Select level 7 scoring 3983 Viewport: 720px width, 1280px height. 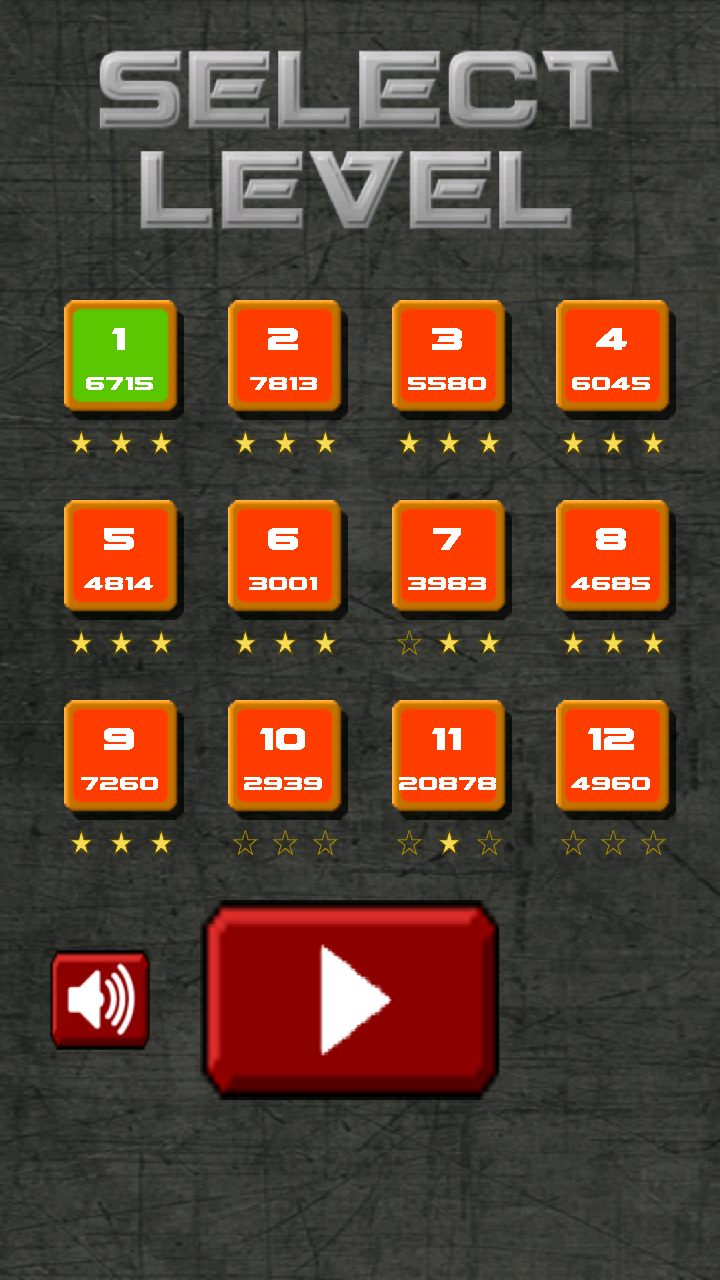point(449,555)
